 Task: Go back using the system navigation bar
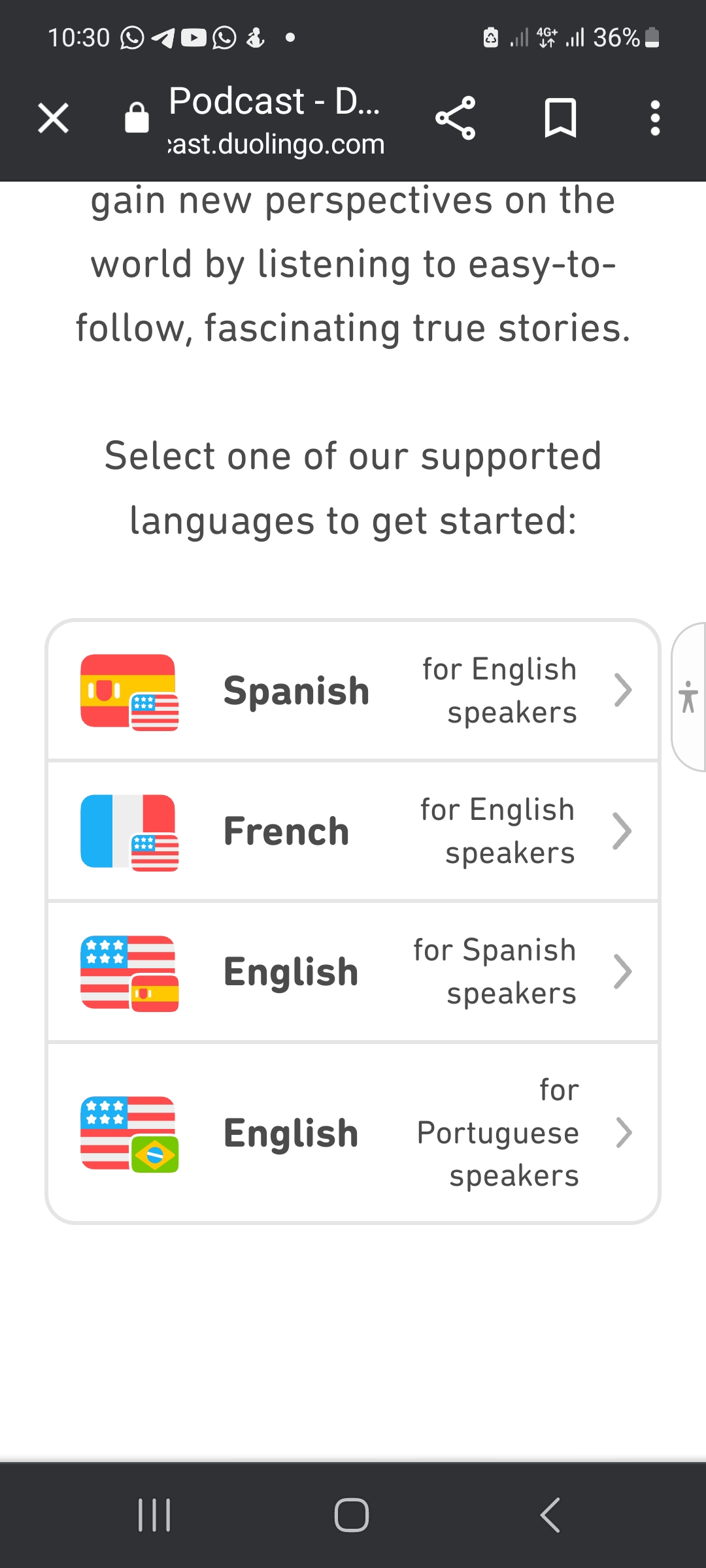pyautogui.click(x=550, y=1514)
